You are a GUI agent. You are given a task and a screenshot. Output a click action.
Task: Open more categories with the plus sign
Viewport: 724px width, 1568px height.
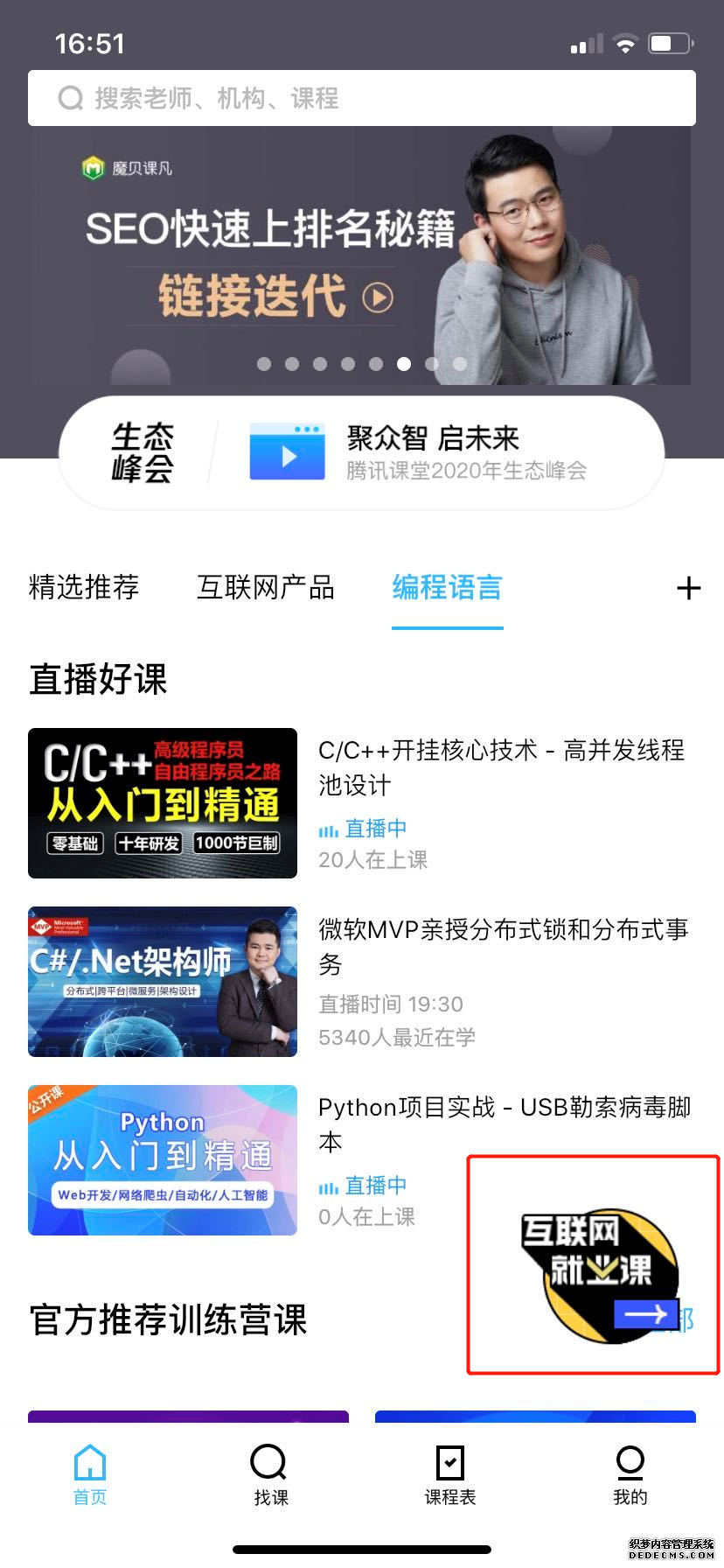point(689,588)
